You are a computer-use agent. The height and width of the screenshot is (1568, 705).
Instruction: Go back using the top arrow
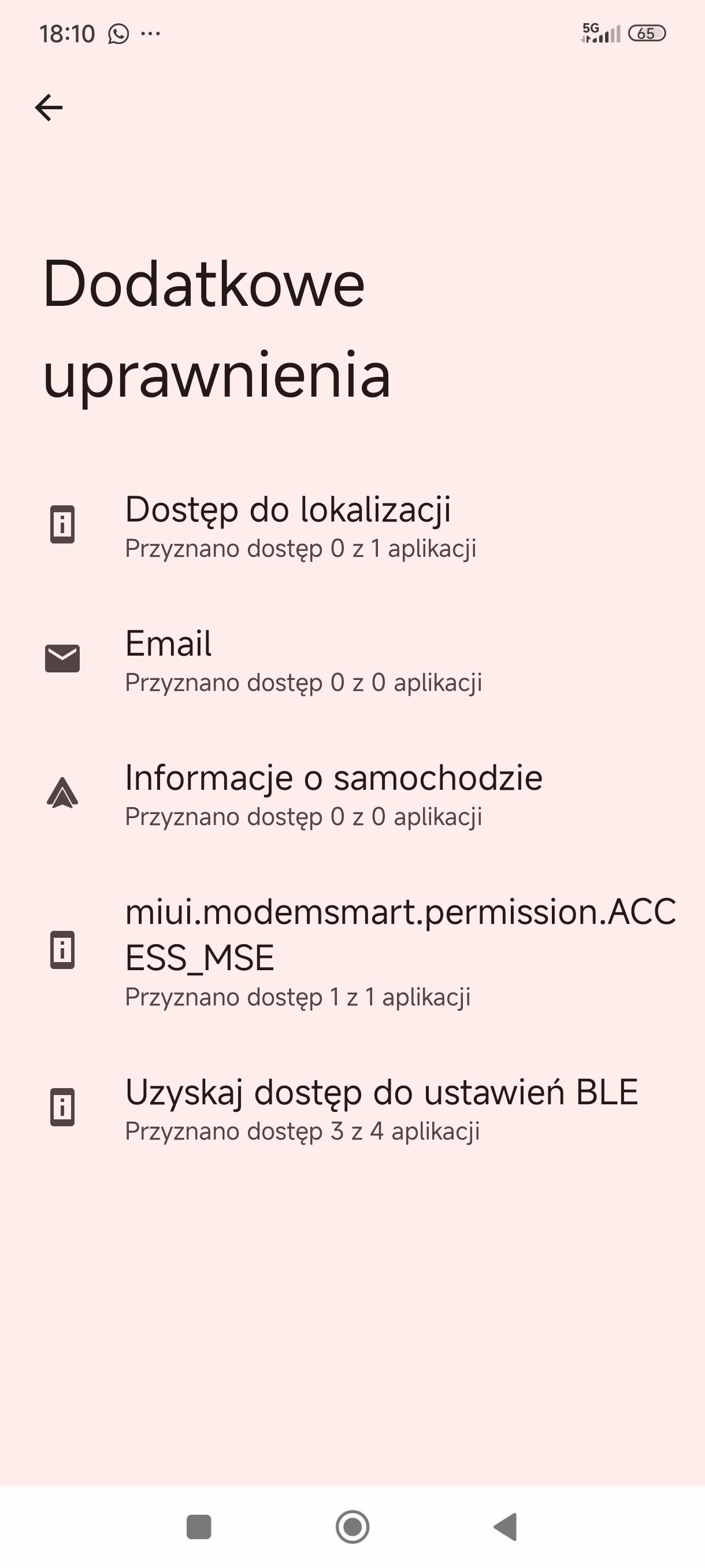click(x=49, y=108)
